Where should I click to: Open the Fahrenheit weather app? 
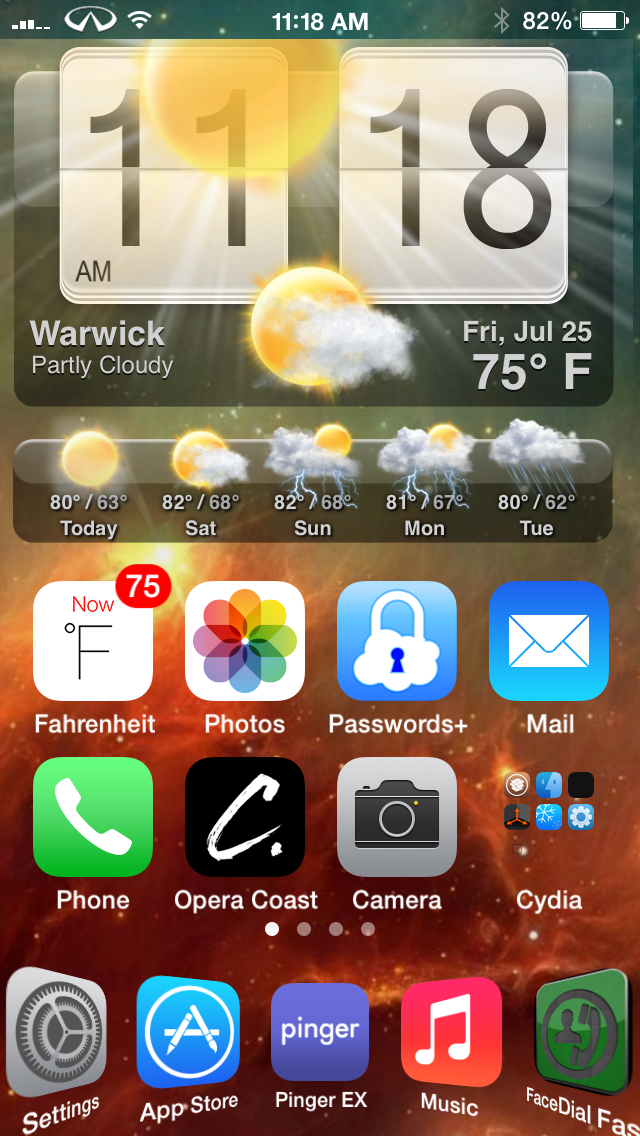(x=93, y=641)
